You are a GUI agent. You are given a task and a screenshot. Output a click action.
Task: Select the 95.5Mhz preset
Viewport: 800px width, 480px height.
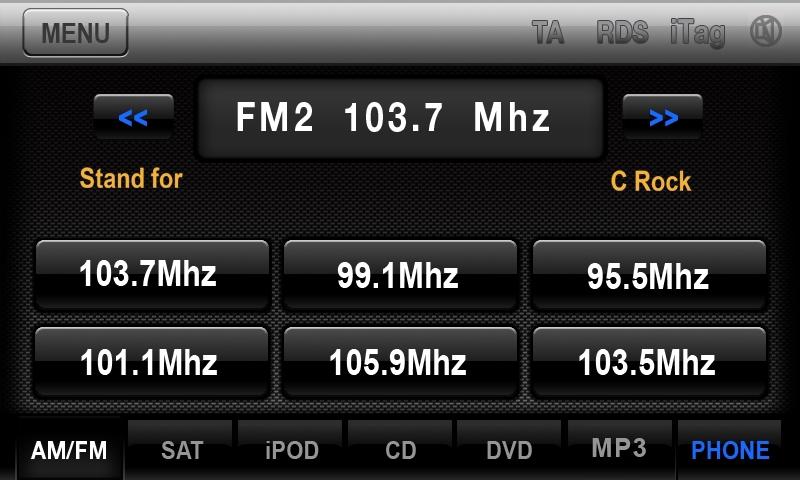point(648,274)
